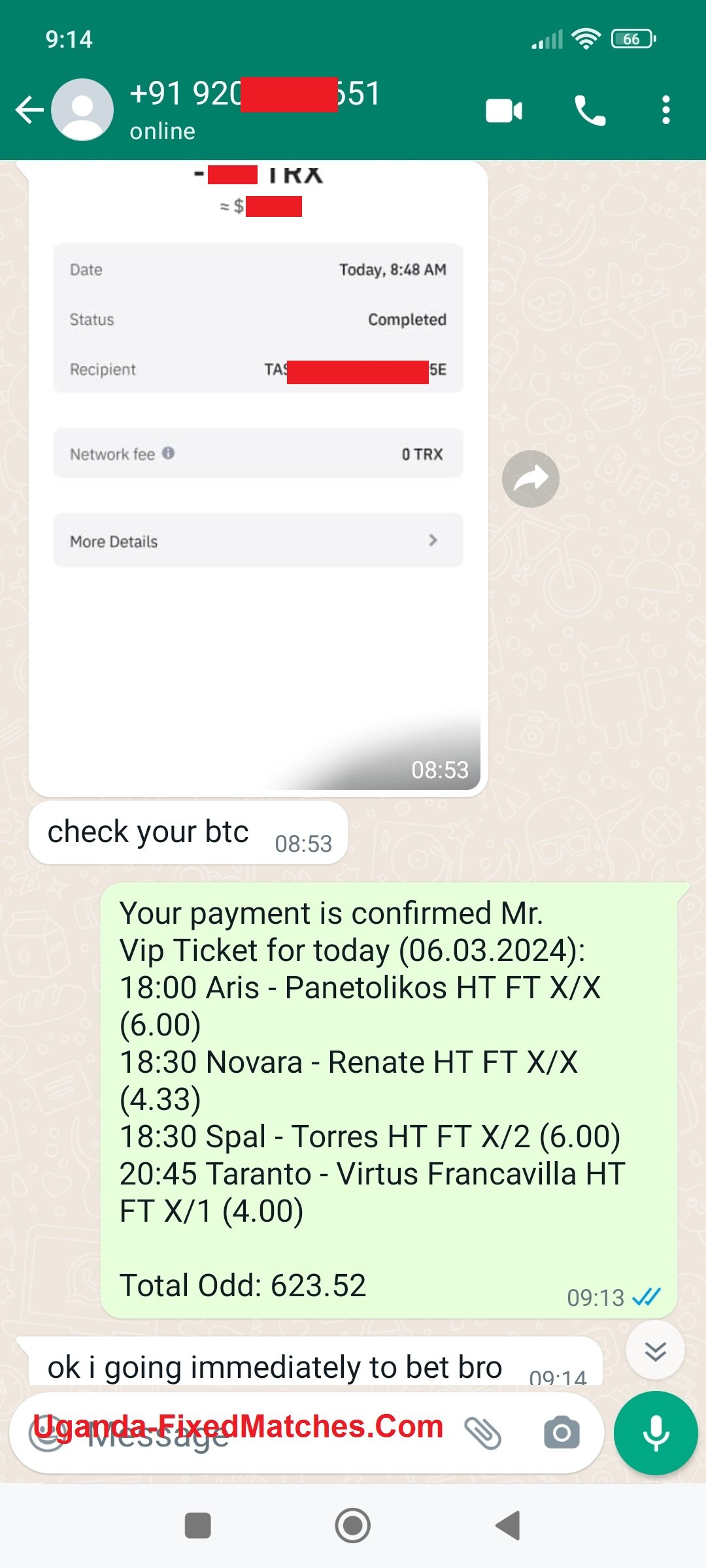Image resolution: width=706 pixels, height=1568 pixels.
Task: Open the three-dot overflow menu
Action: click(665, 110)
